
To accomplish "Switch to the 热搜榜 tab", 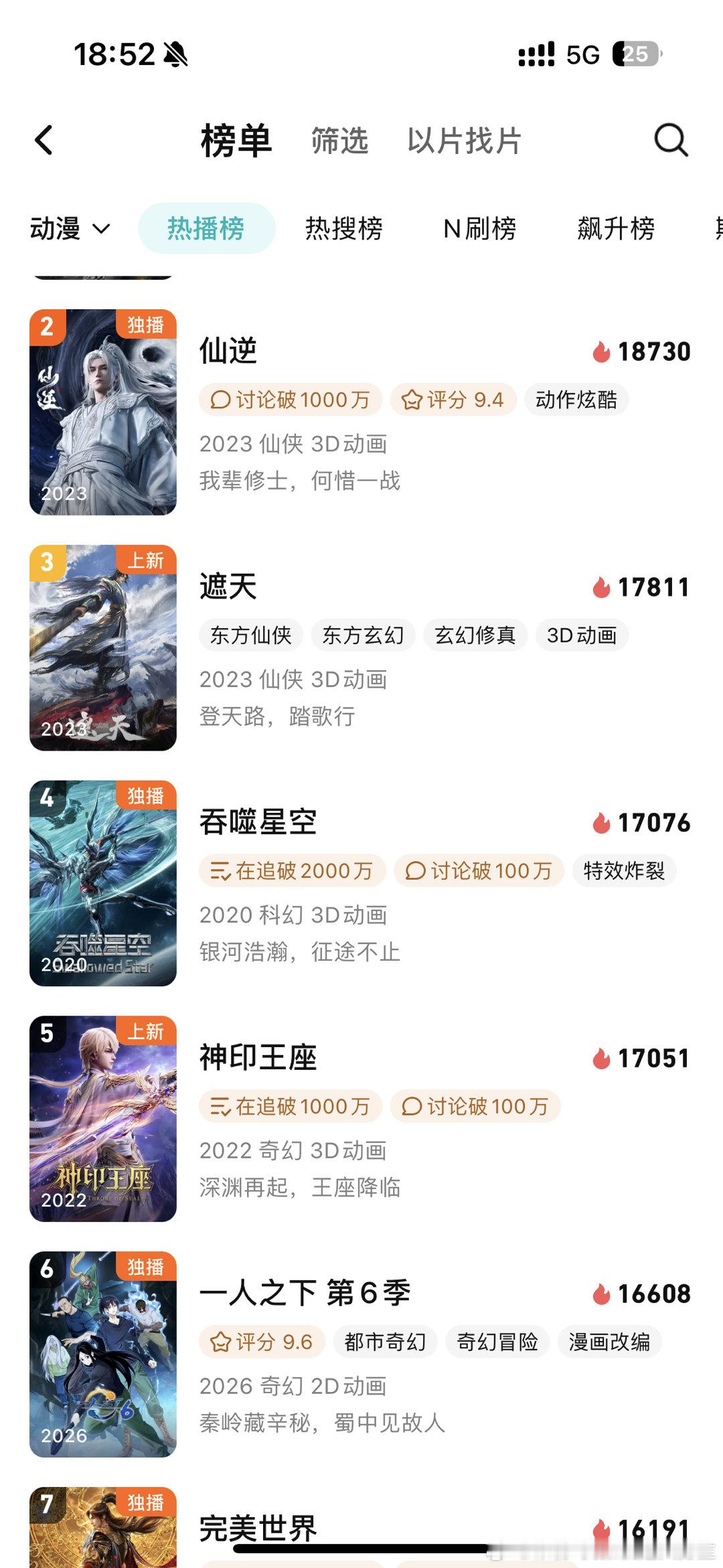I will [x=343, y=229].
